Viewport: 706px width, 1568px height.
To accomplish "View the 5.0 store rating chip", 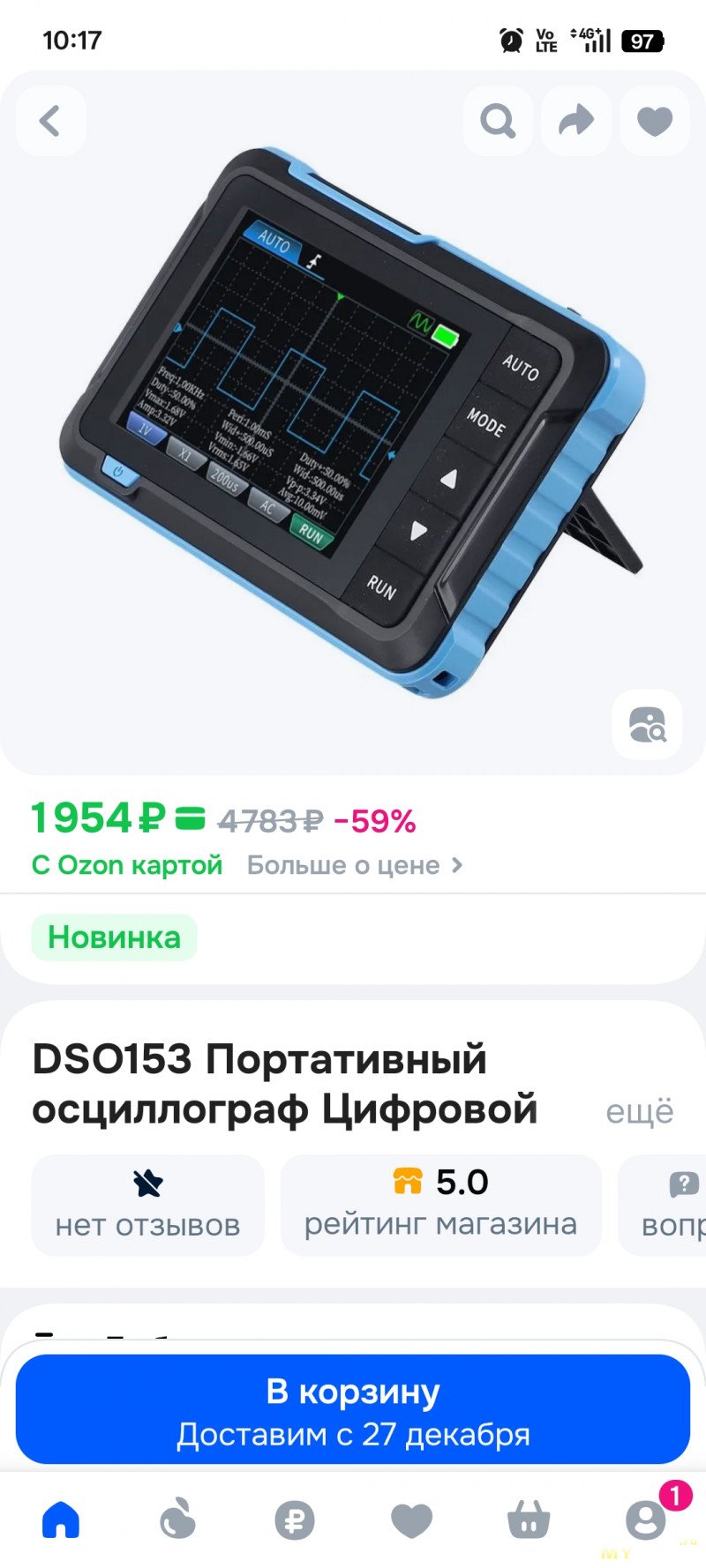I will pyautogui.click(x=440, y=1205).
